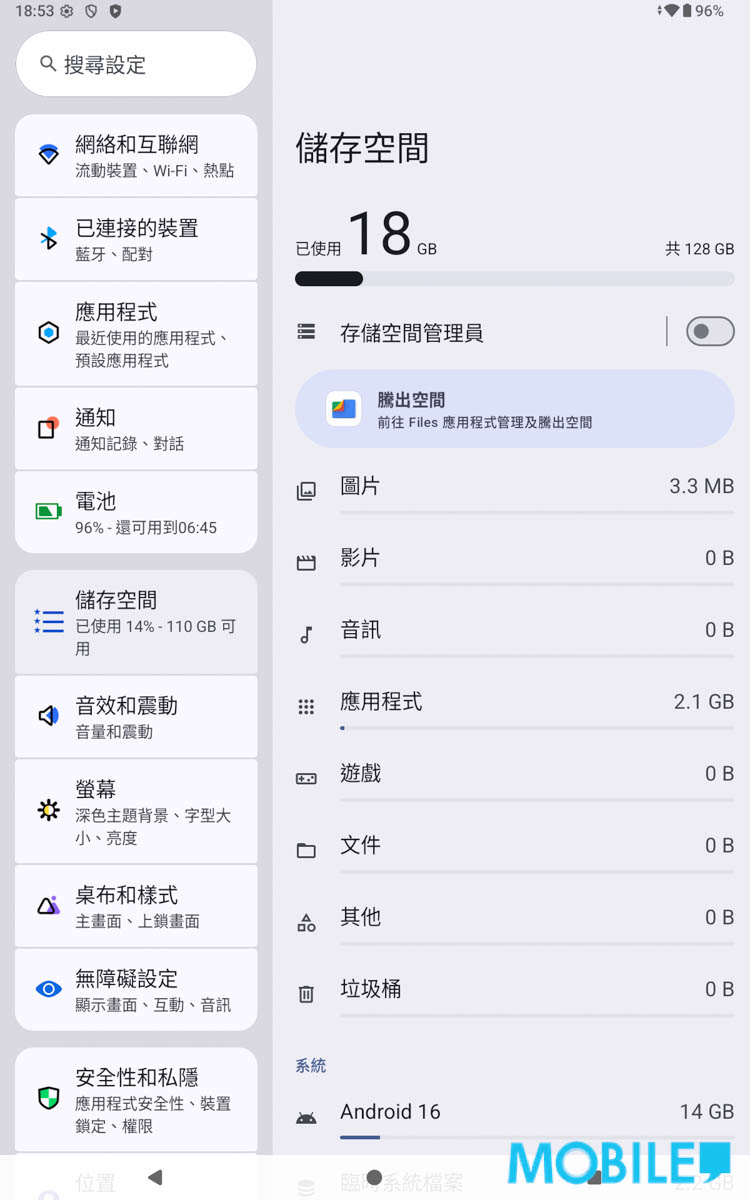The height and width of the screenshot is (1200, 750).
Task: Select 音效和震動 settings
Action: tap(136, 717)
